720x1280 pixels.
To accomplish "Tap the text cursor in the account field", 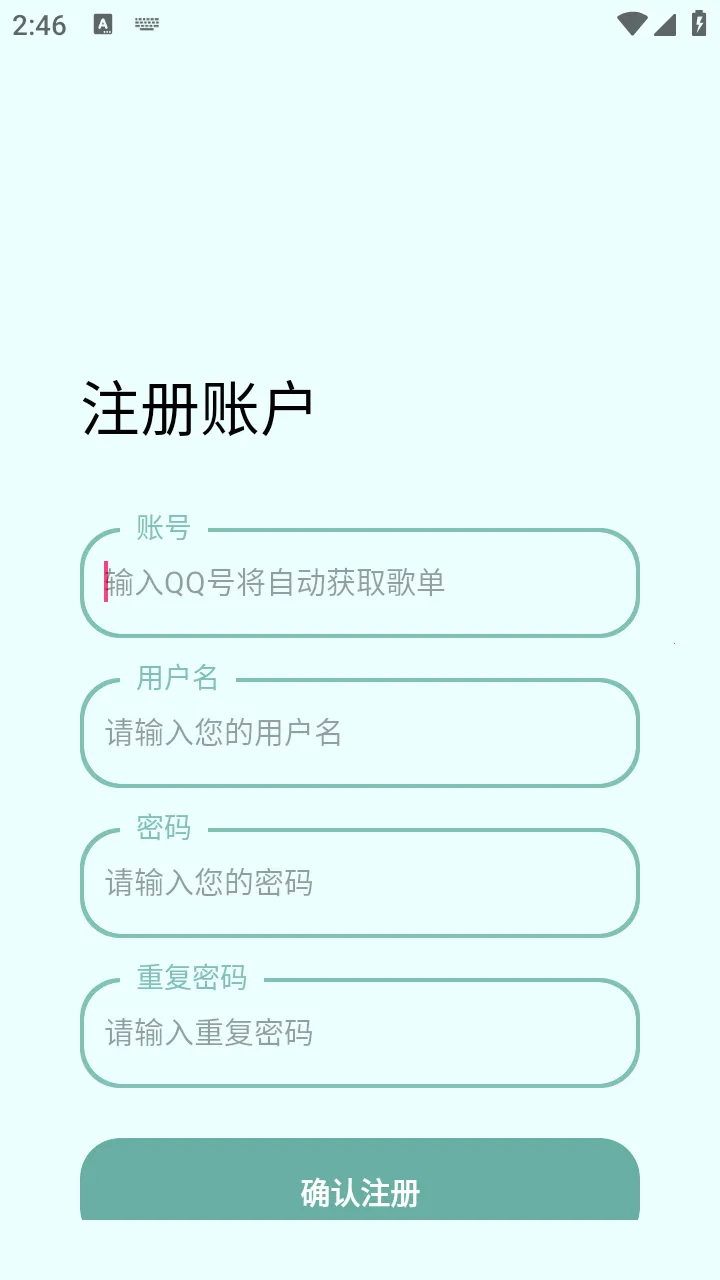I will coord(104,583).
